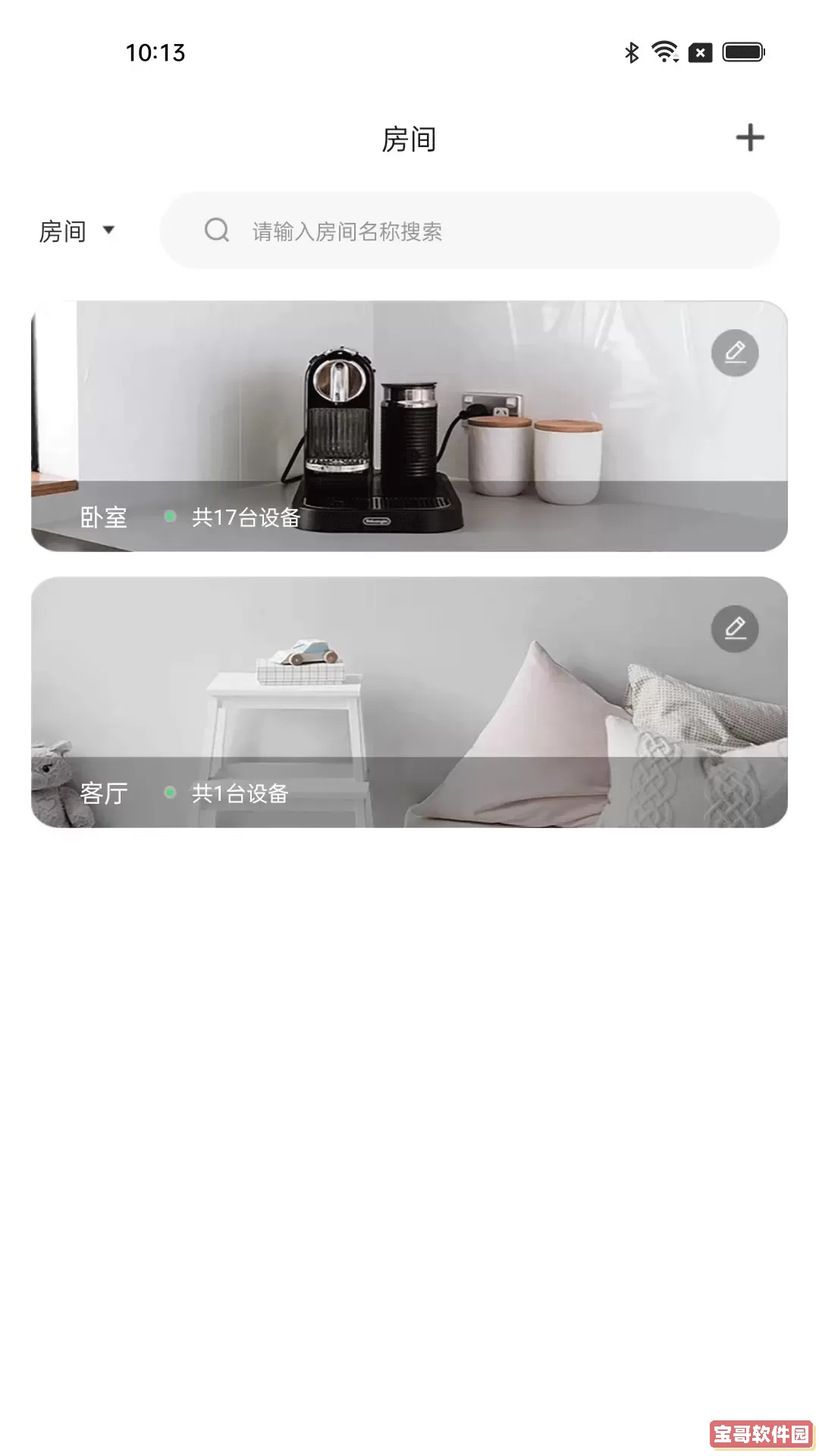
Task: Expand the 房间 dropdown filter
Action: click(x=77, y=231)
